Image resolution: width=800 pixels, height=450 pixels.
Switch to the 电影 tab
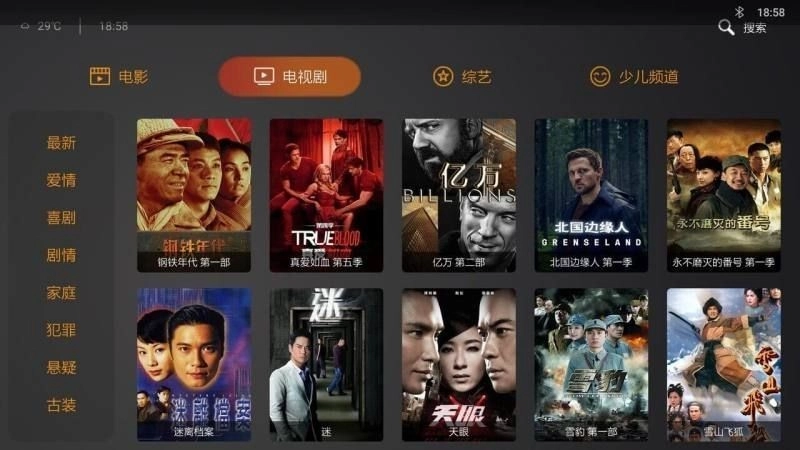119,76
